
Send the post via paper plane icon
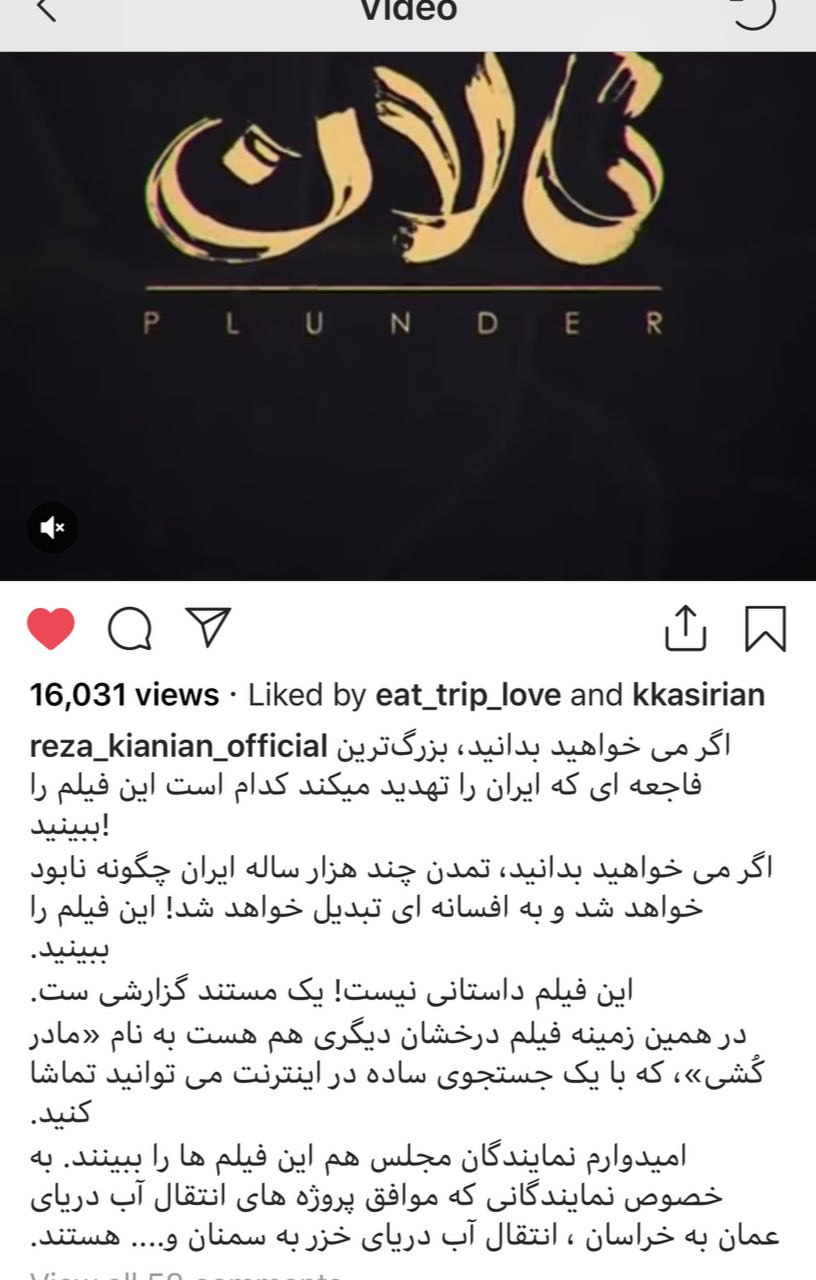click(x=209, y=629)
